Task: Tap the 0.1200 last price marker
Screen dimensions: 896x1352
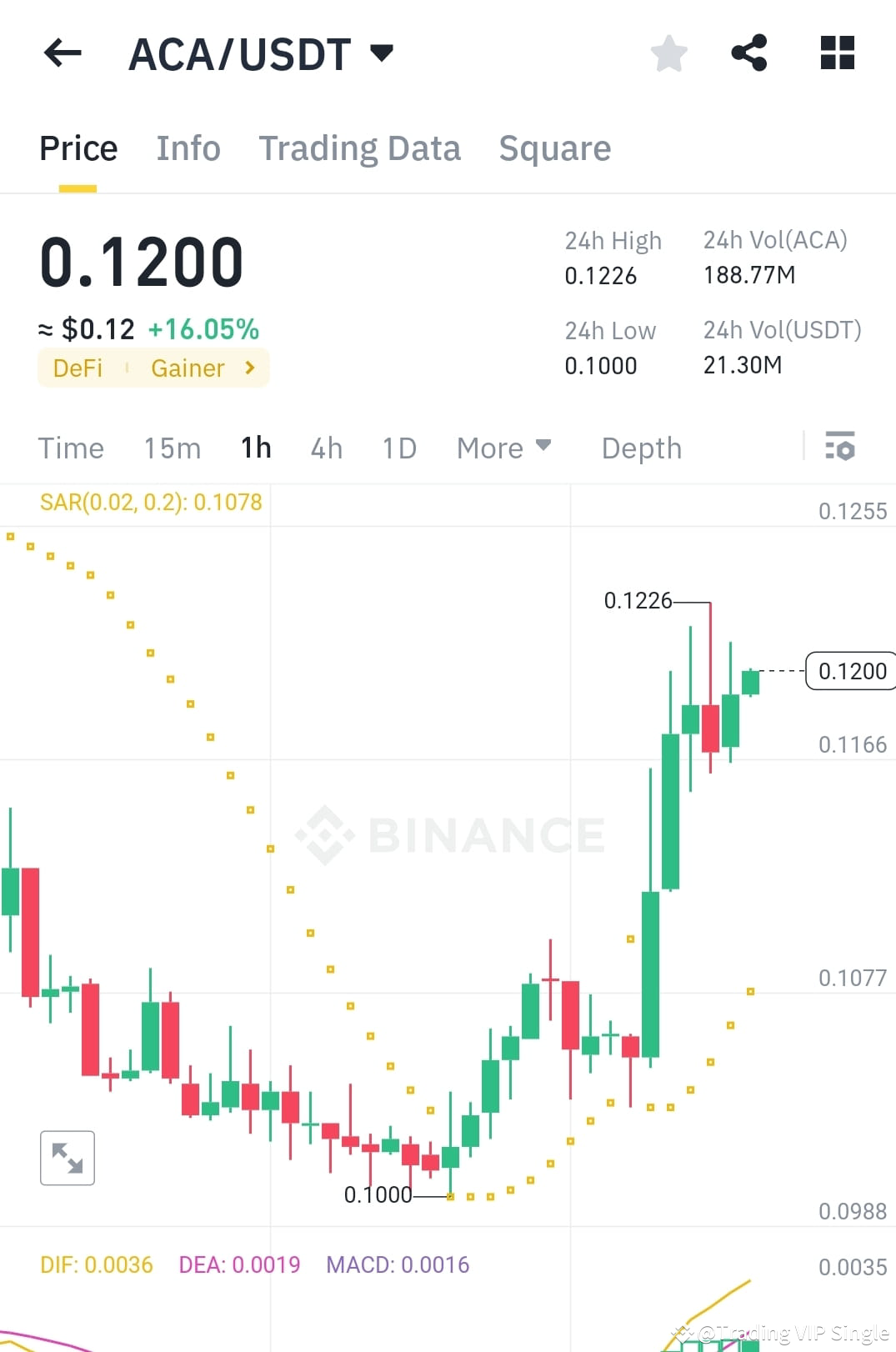Action: [849, 670]
